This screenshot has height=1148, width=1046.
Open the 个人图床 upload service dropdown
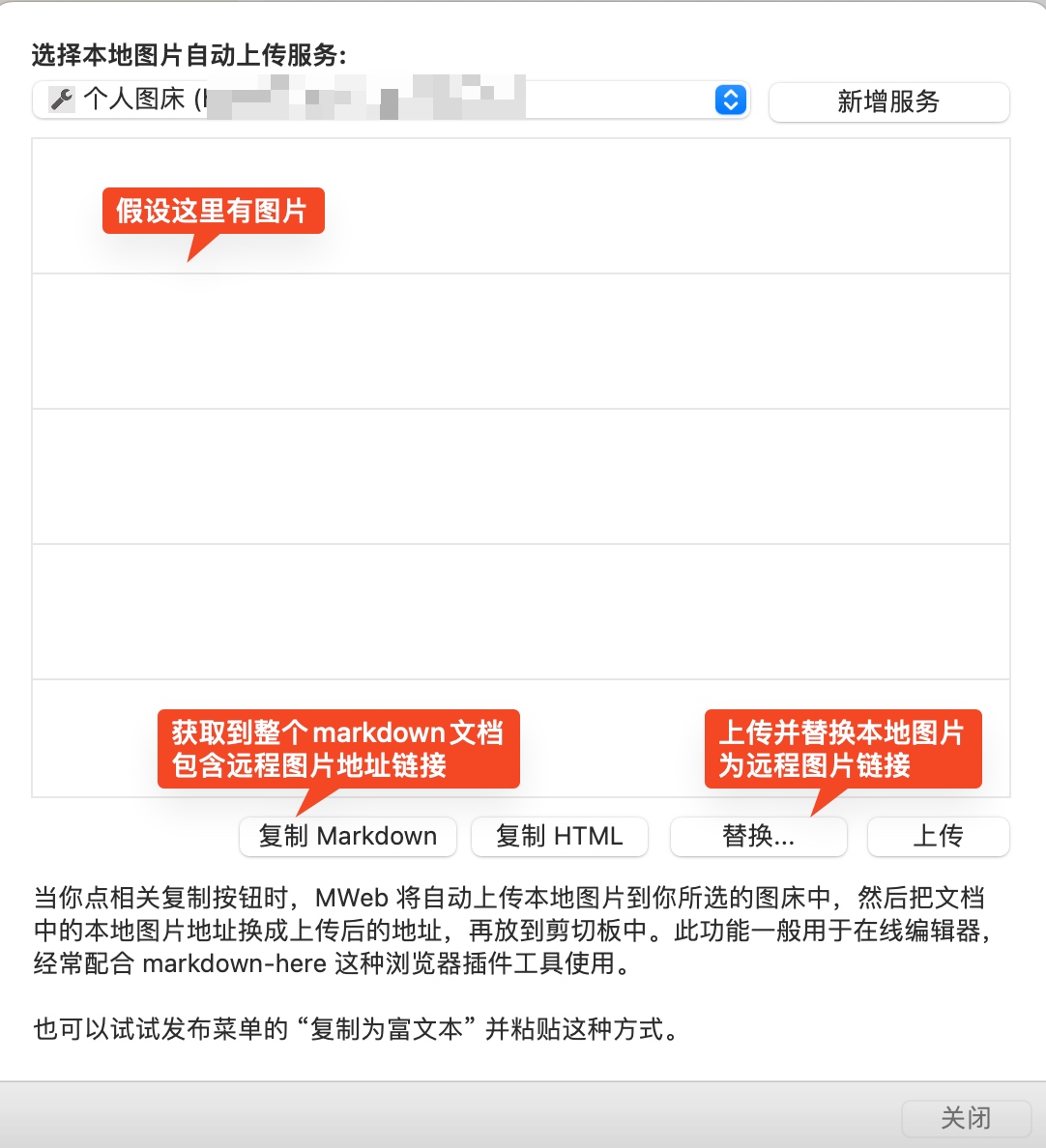[x=391, y=100]
